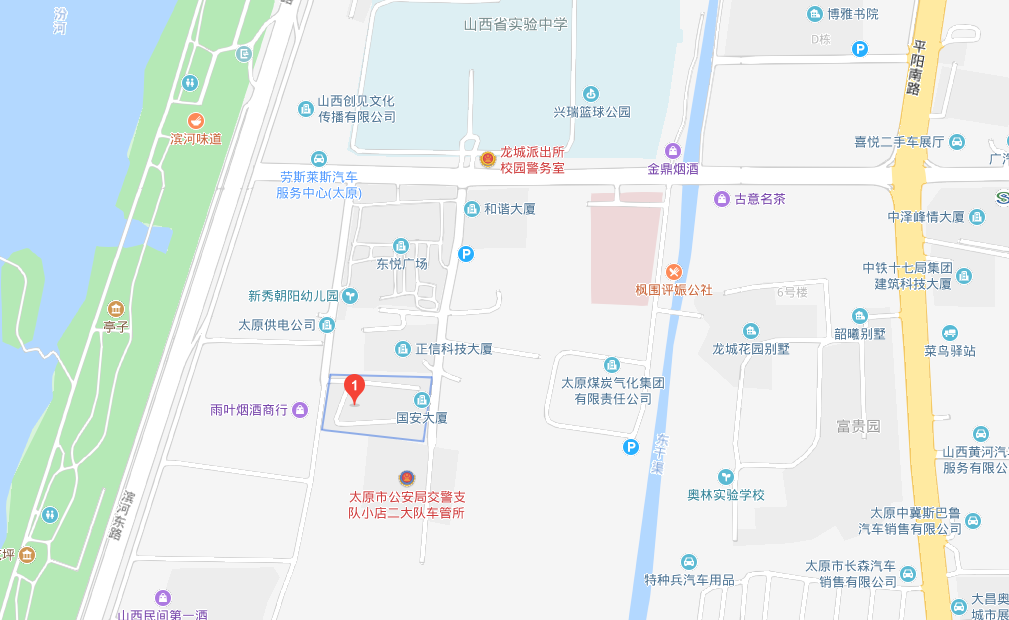Screen dimensions: 1009x620
Task: Open 枫围评娱公社 restaurant marker
Action: point(673,271)
